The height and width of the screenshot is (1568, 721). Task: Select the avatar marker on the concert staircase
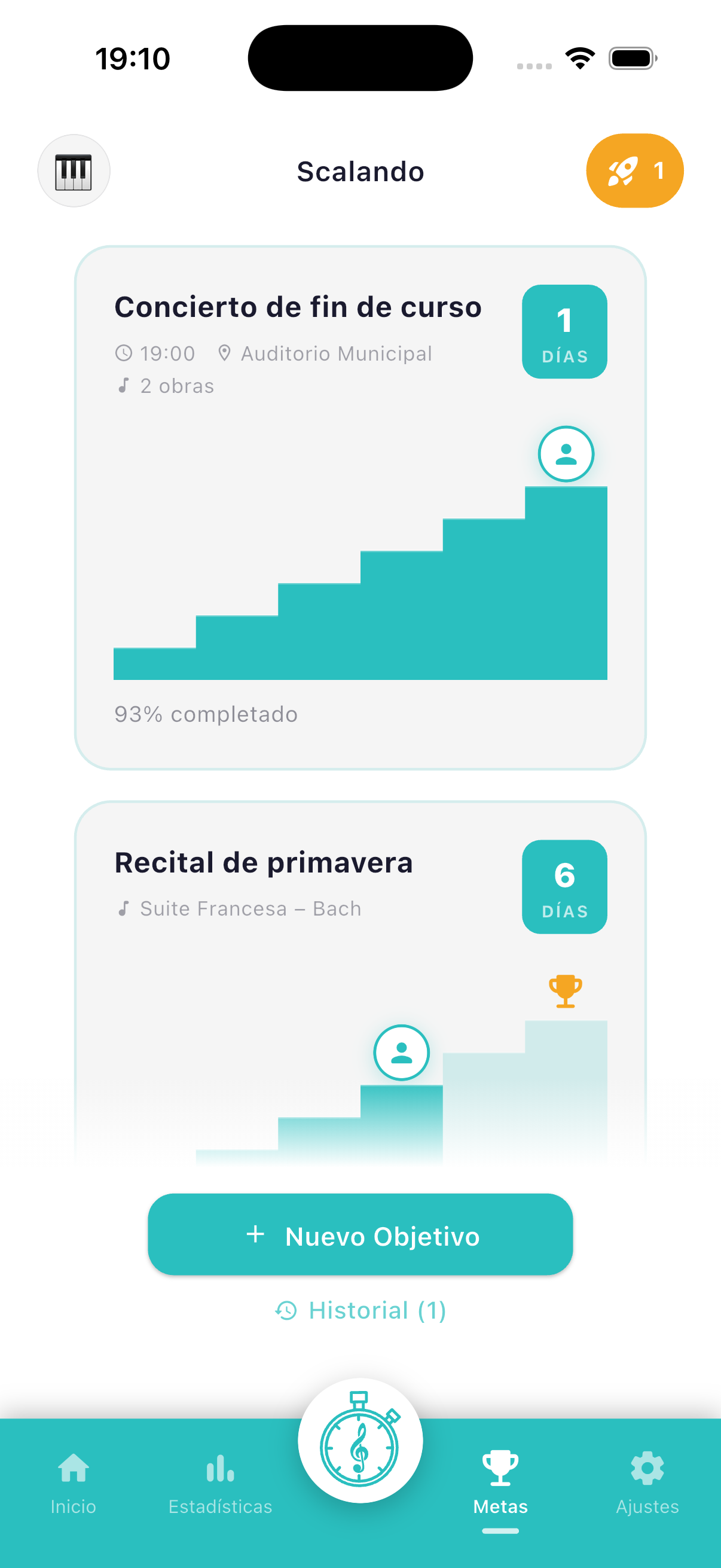tap(565, 453)
